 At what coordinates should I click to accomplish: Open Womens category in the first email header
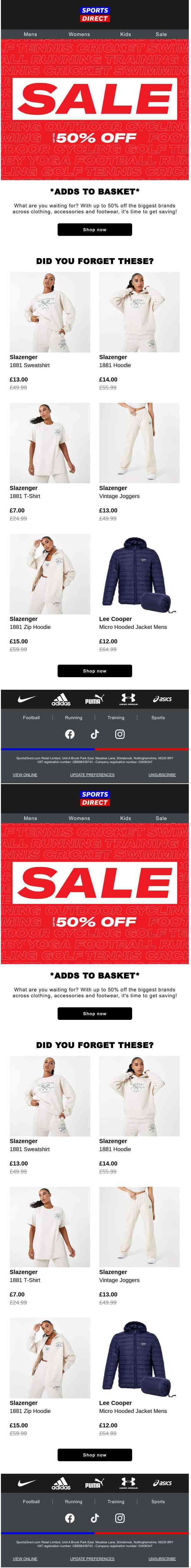click(79, 34)
